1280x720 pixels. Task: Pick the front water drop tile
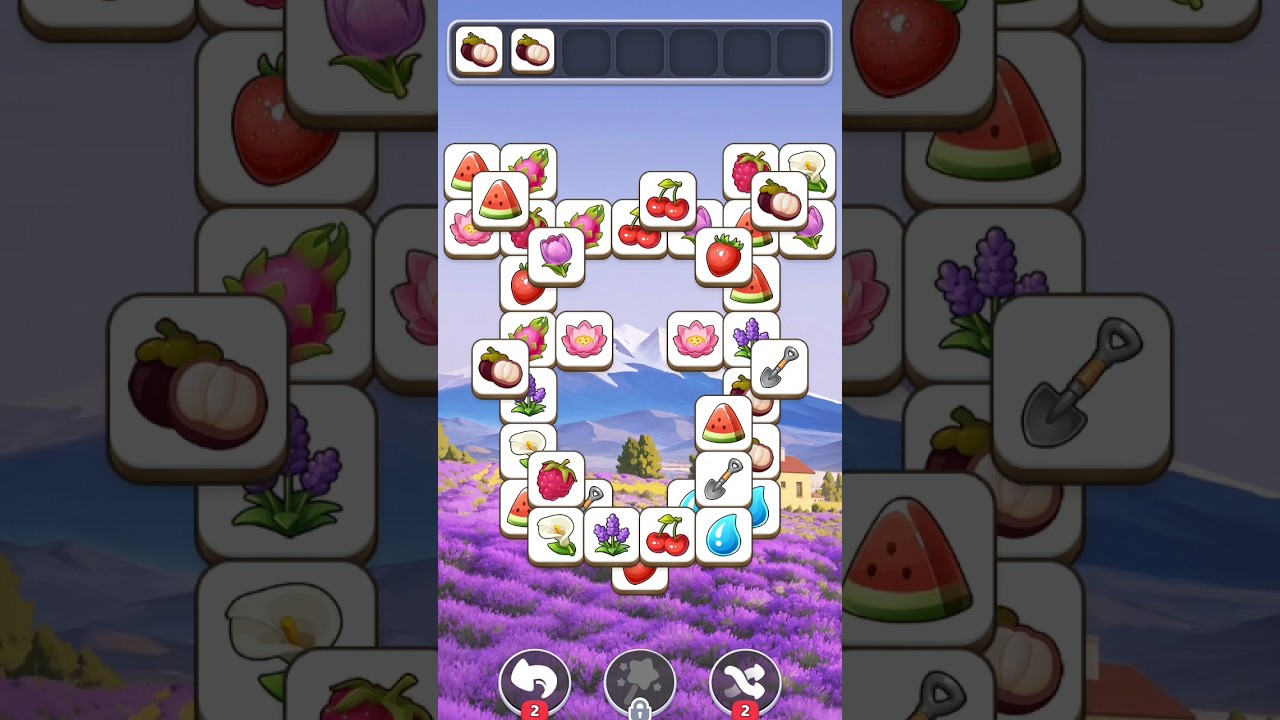tap(722, 536)
